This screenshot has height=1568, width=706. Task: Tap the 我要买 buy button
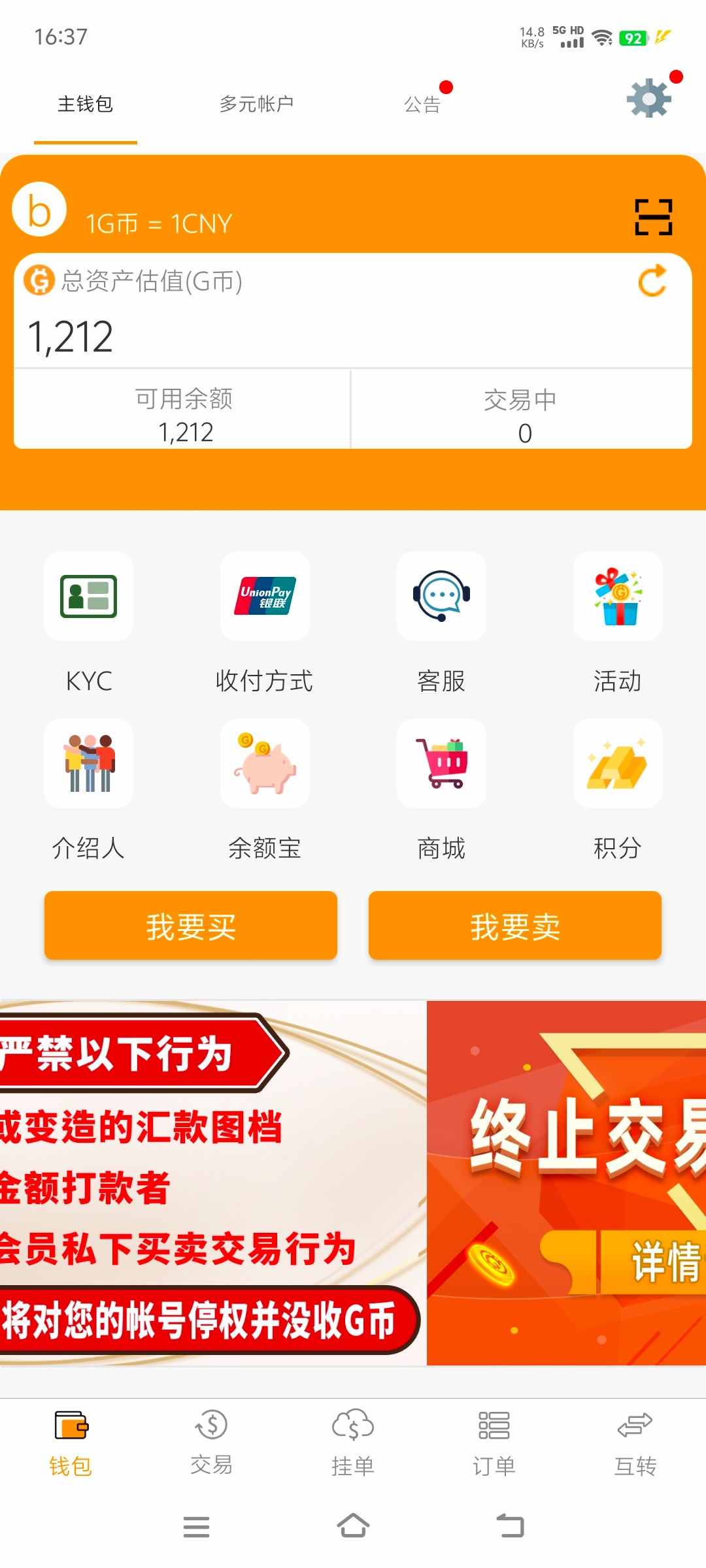pyautogui.click(x=191, y=926)
